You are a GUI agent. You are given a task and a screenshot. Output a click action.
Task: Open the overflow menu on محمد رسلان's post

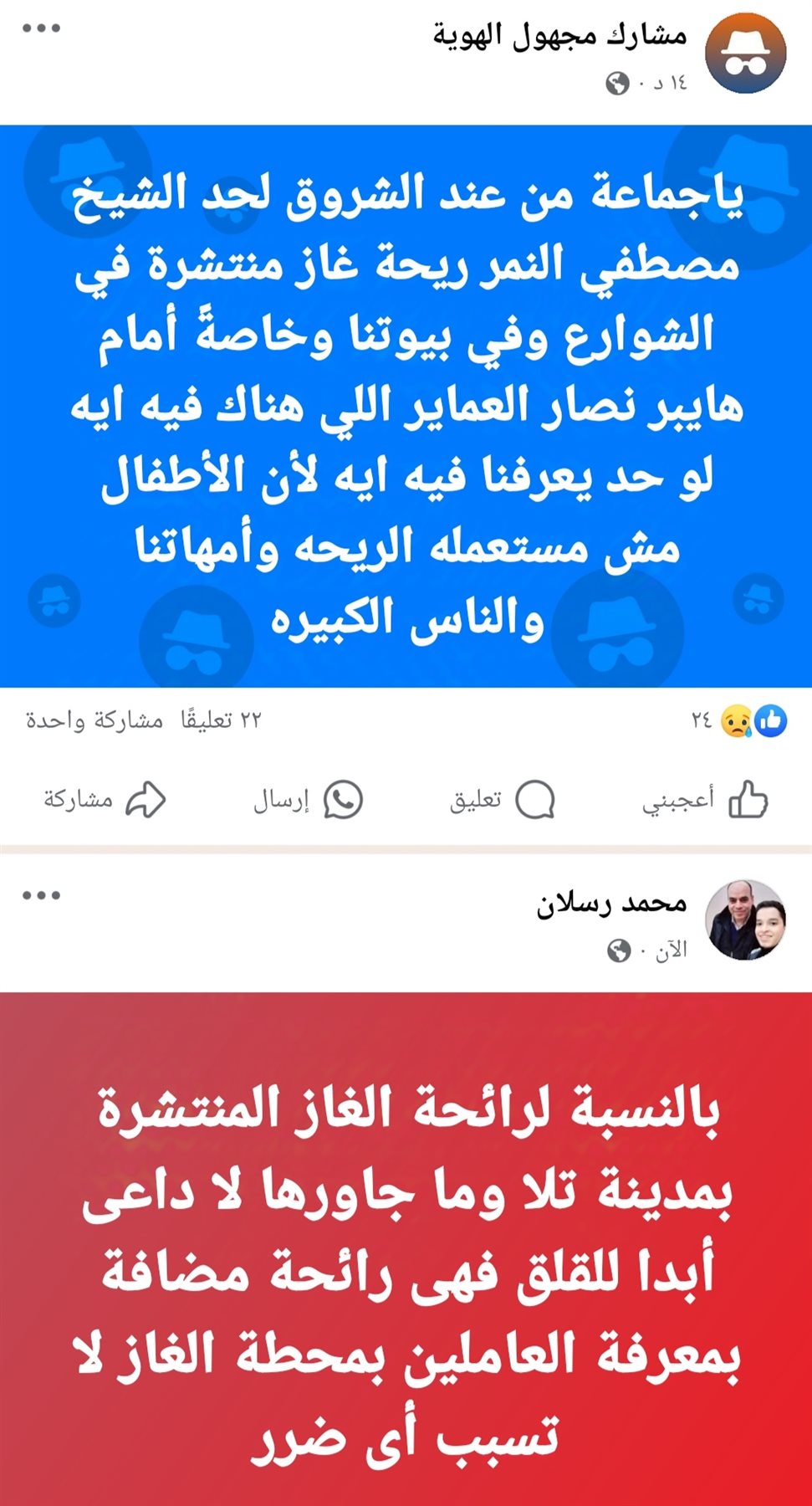tap(42, 895)
